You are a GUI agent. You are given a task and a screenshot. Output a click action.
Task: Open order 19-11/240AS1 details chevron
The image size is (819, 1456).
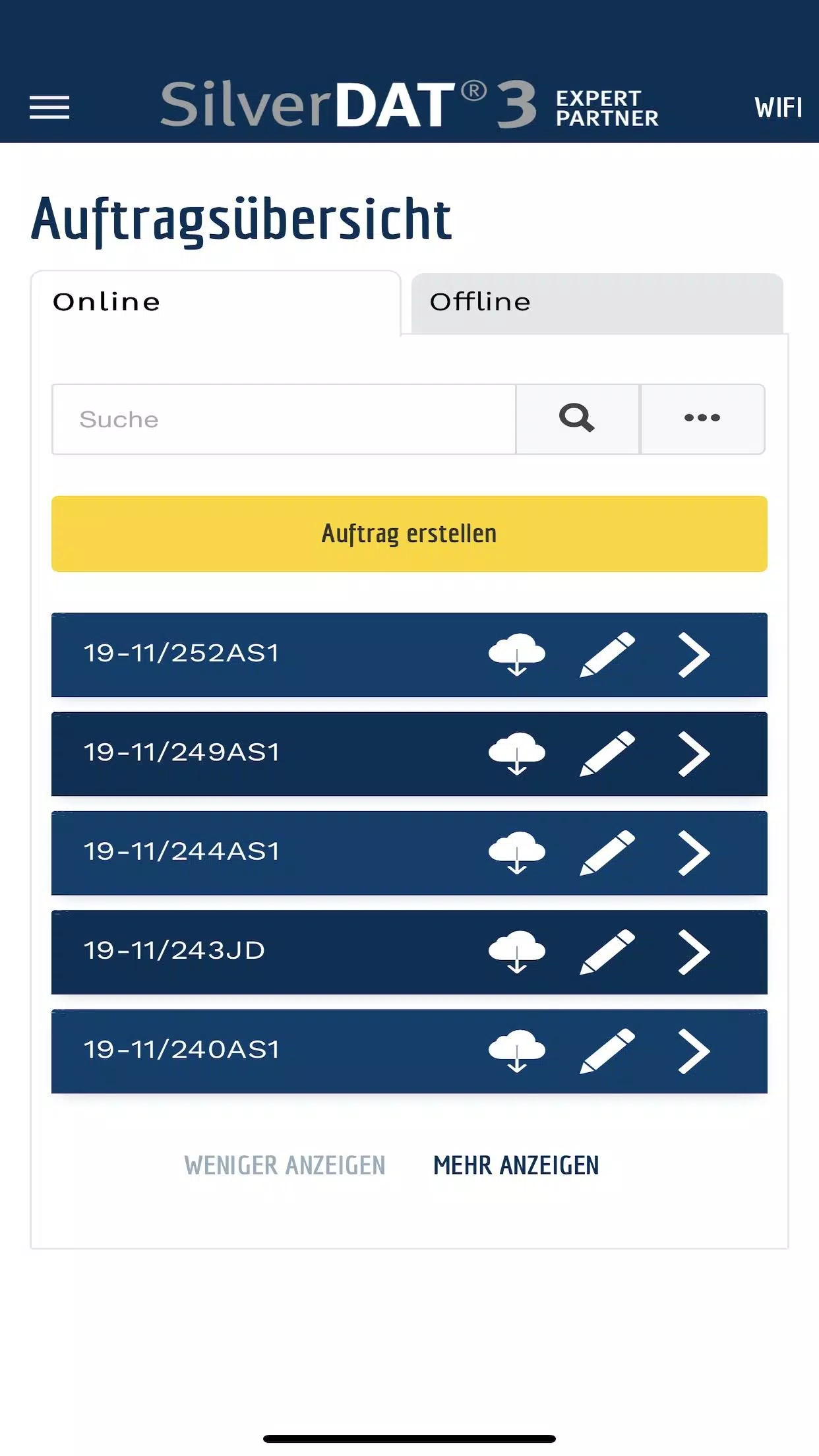pyautogui.click(x=694, y=1050)
